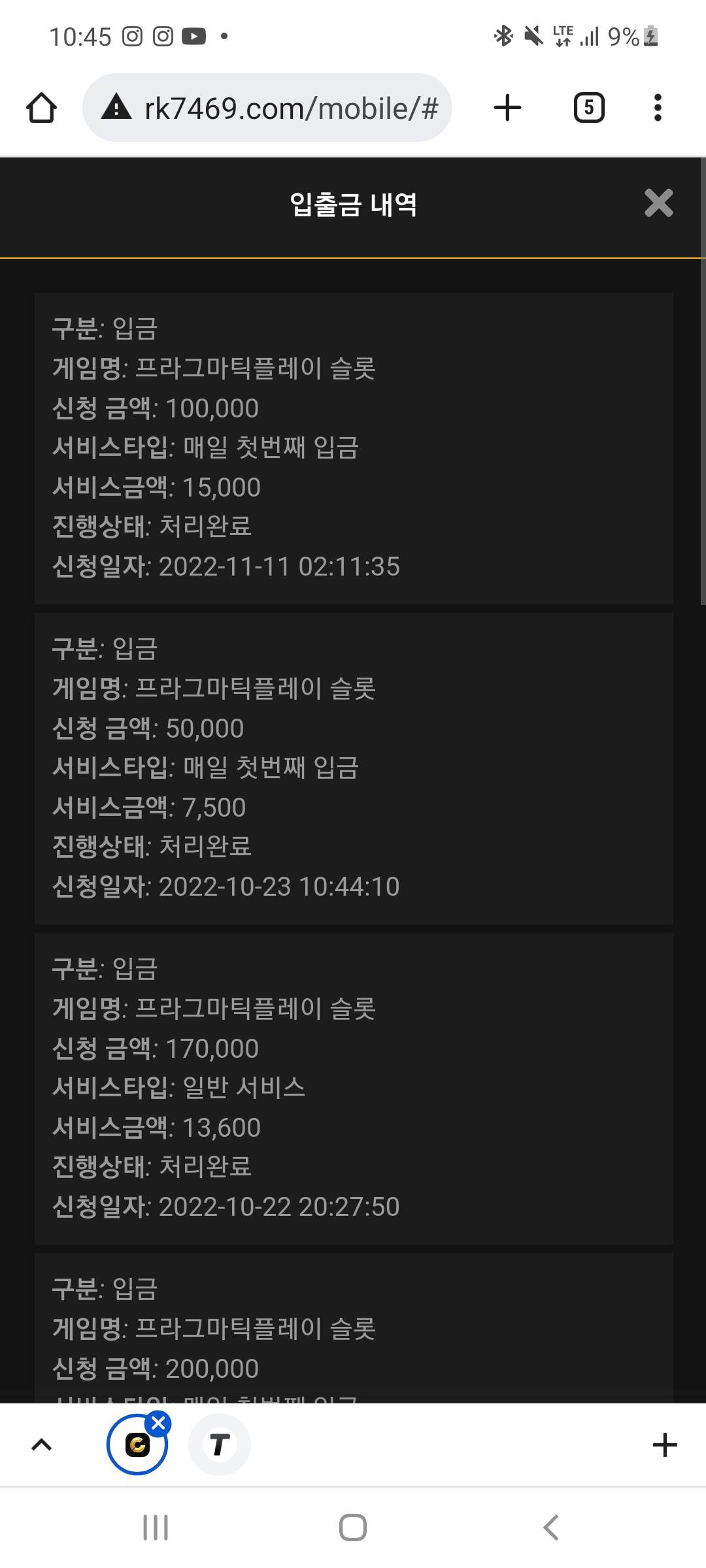
Task: Tap the browser home icon
Action: [41, 108]
